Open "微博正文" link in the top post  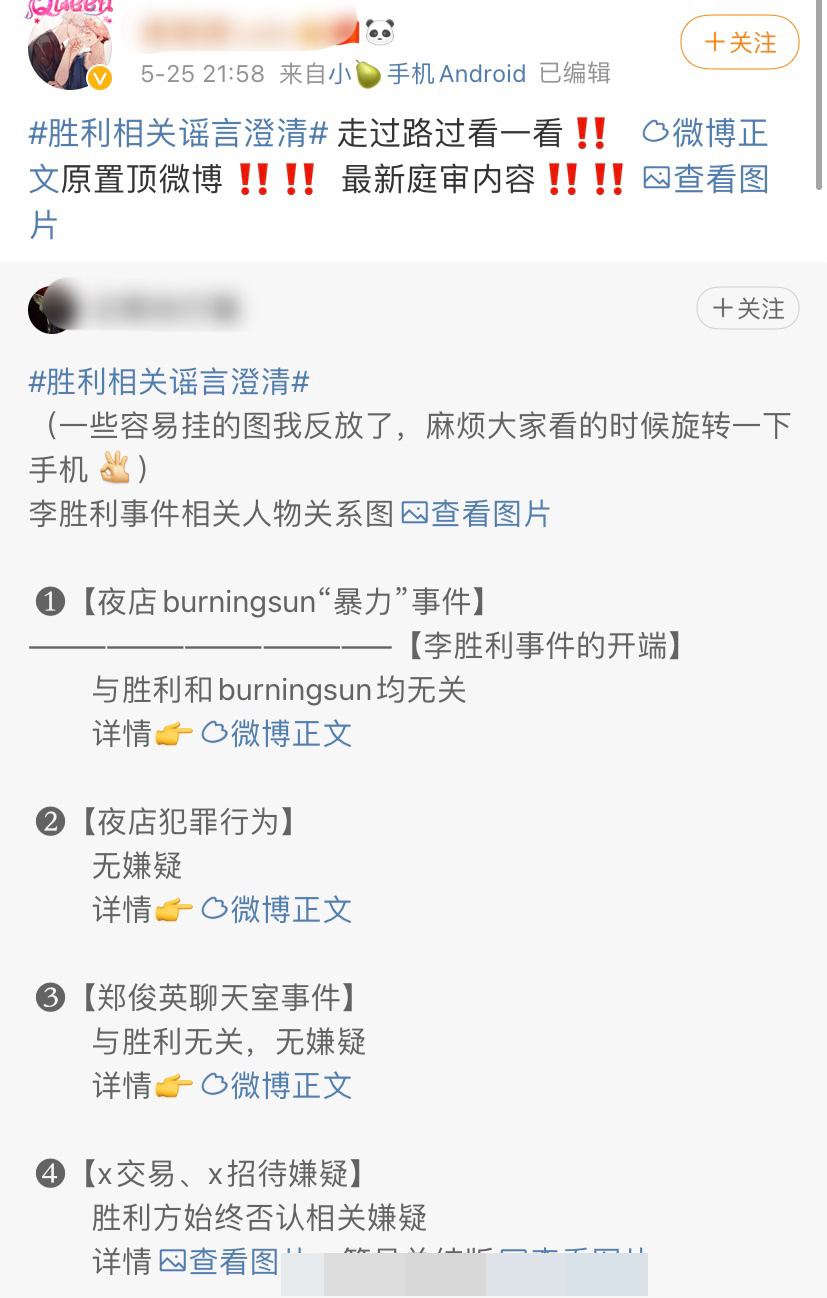tap(715, 131)
